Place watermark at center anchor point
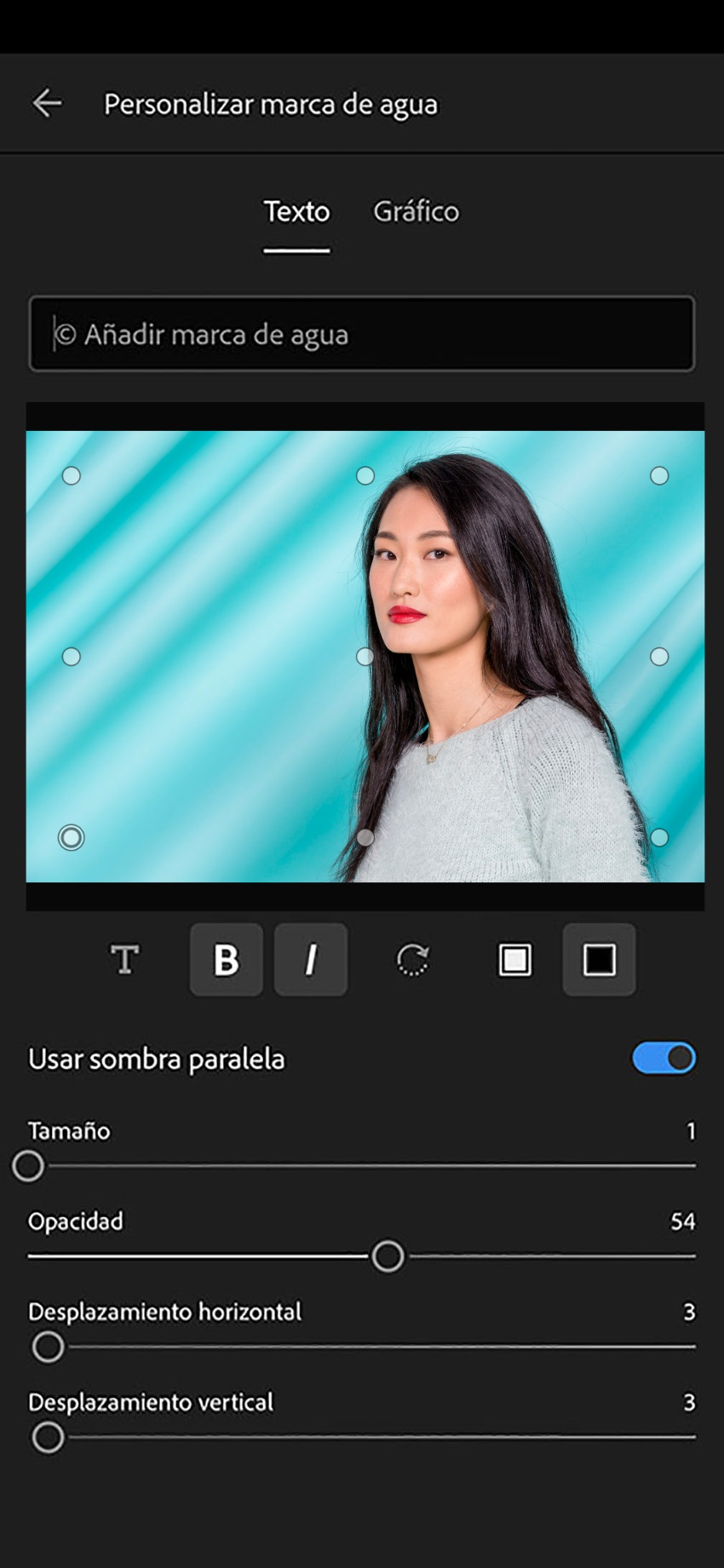This screenshot has height=1568, width=724. (365, 657)
